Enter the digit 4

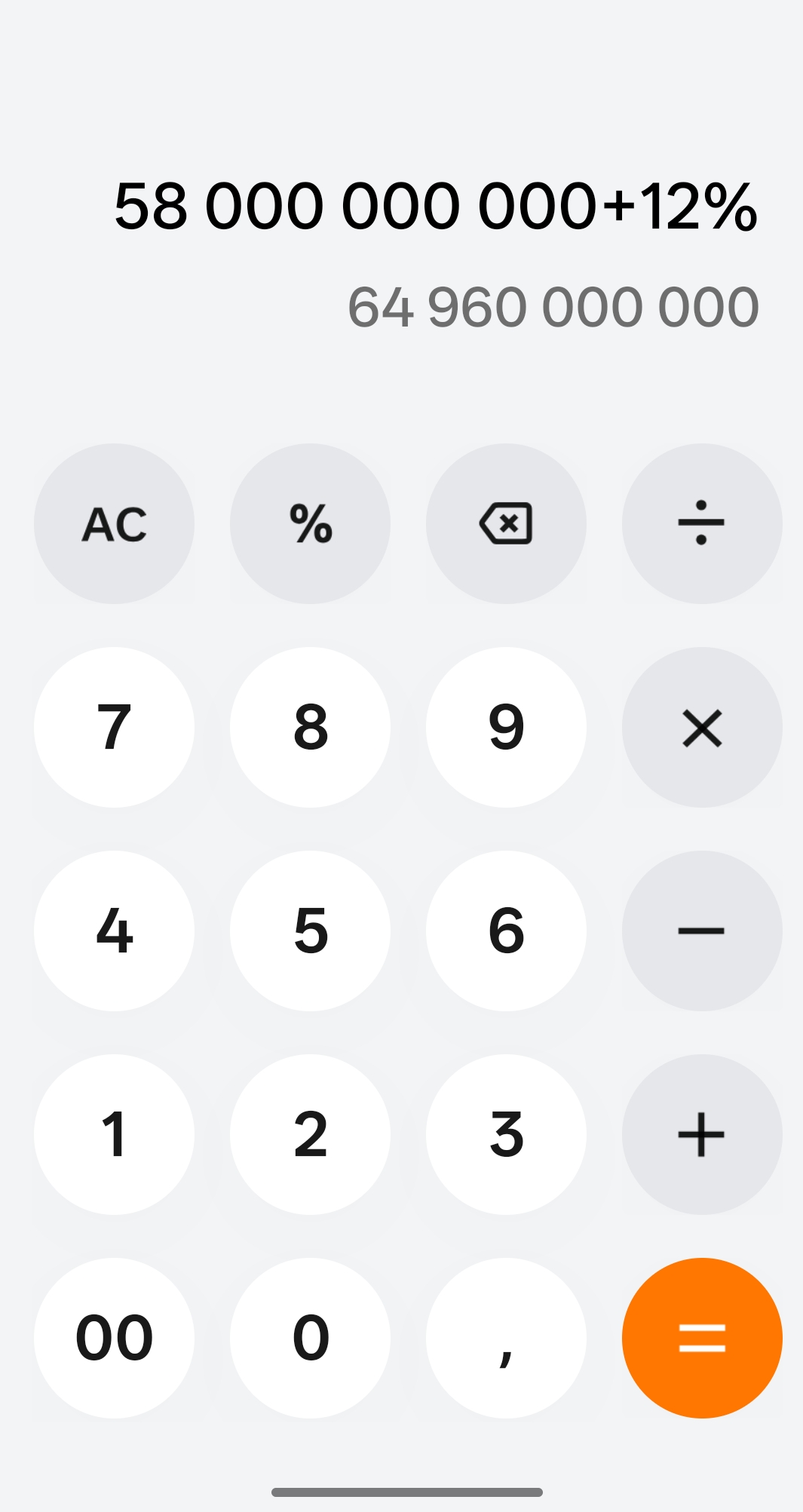(x=114, y=931)
